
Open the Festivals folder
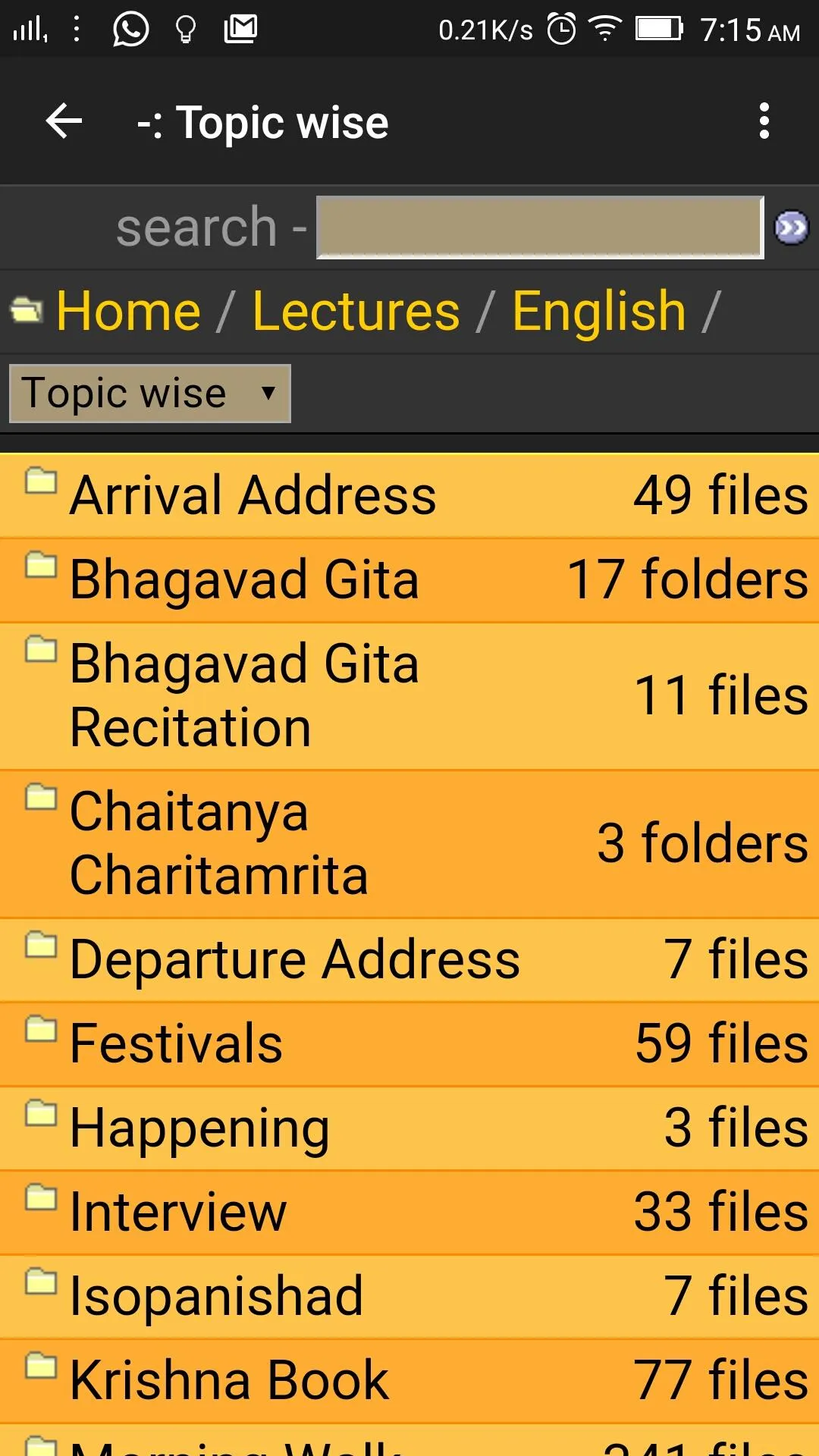(409, 1044)
